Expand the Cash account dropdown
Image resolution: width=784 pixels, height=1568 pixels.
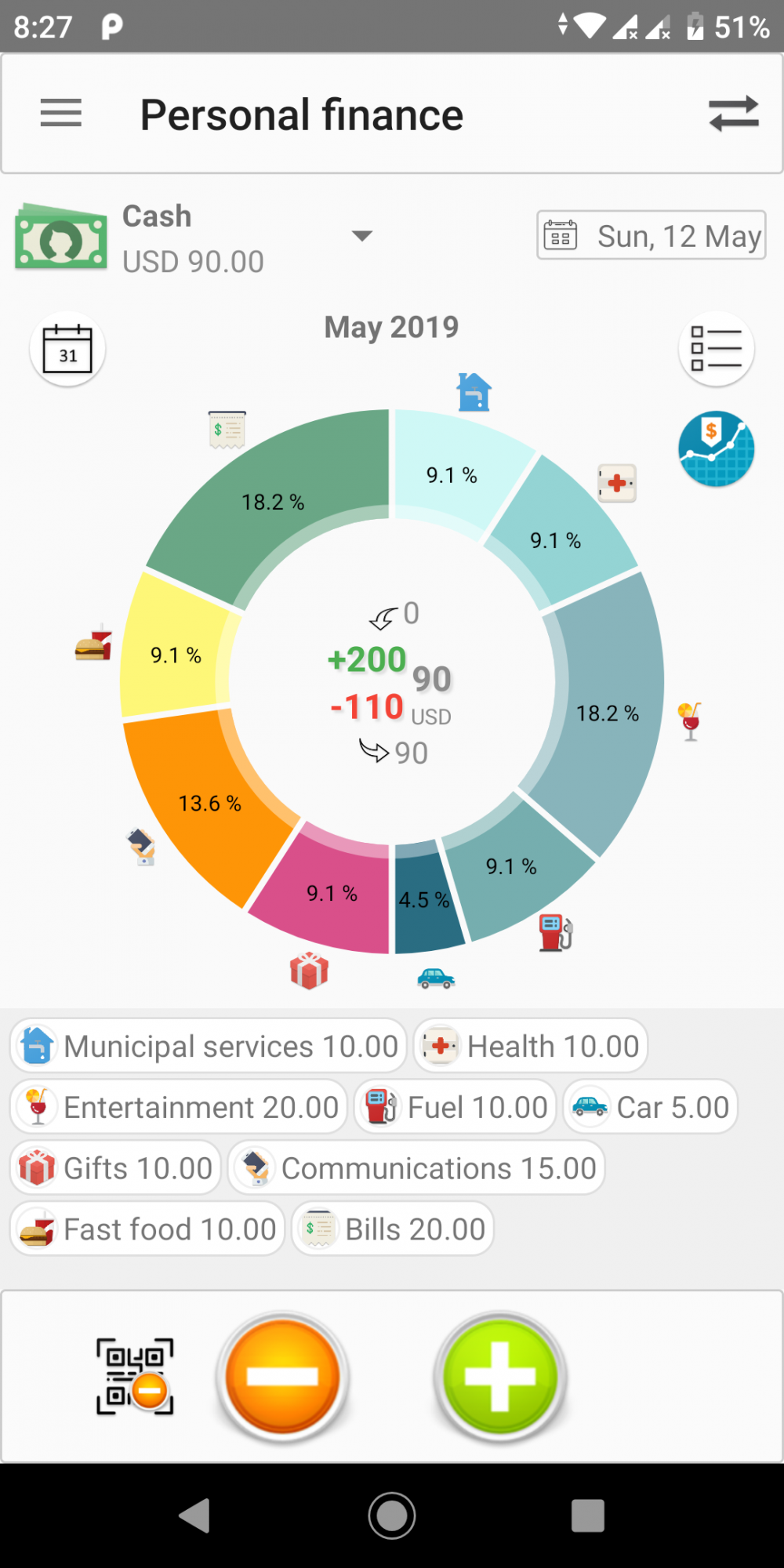[x=361, y=236]
